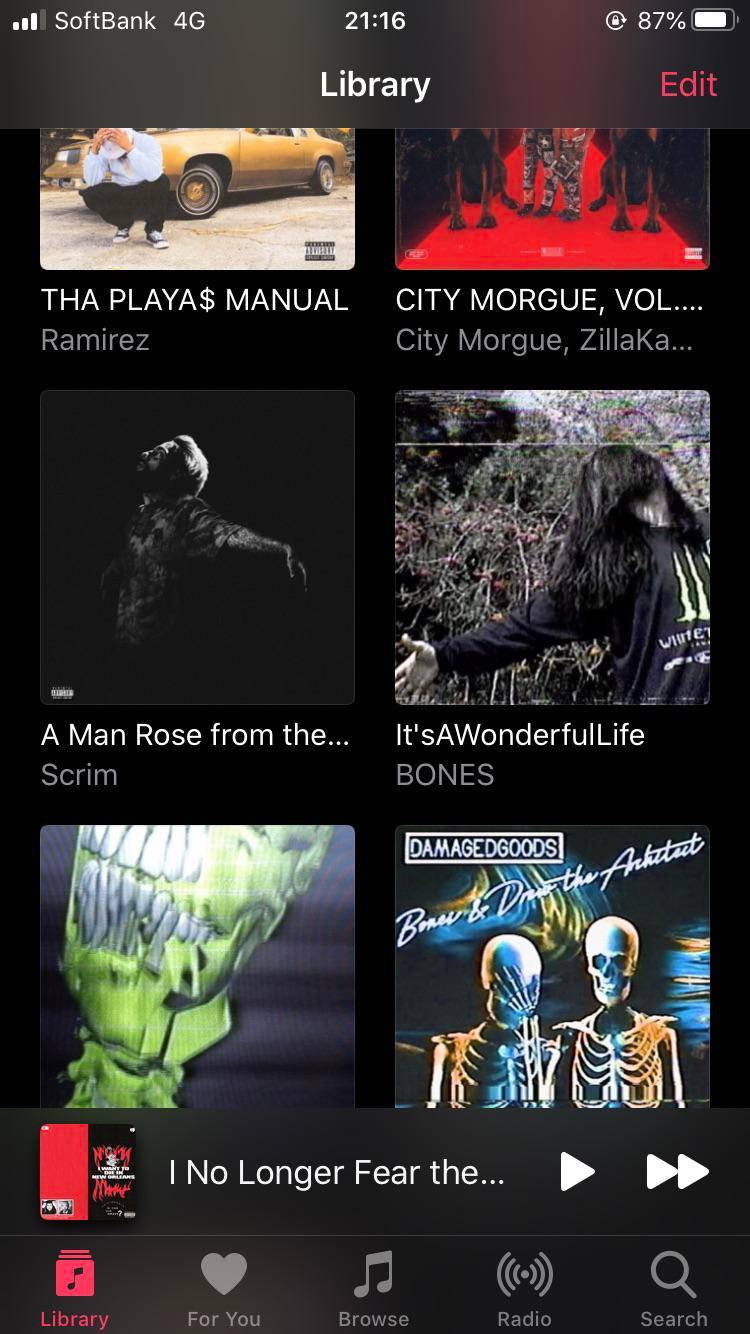Open the Library tab music note icon
This screenshot has width=750, height=1334.
tap(74, 1272)
